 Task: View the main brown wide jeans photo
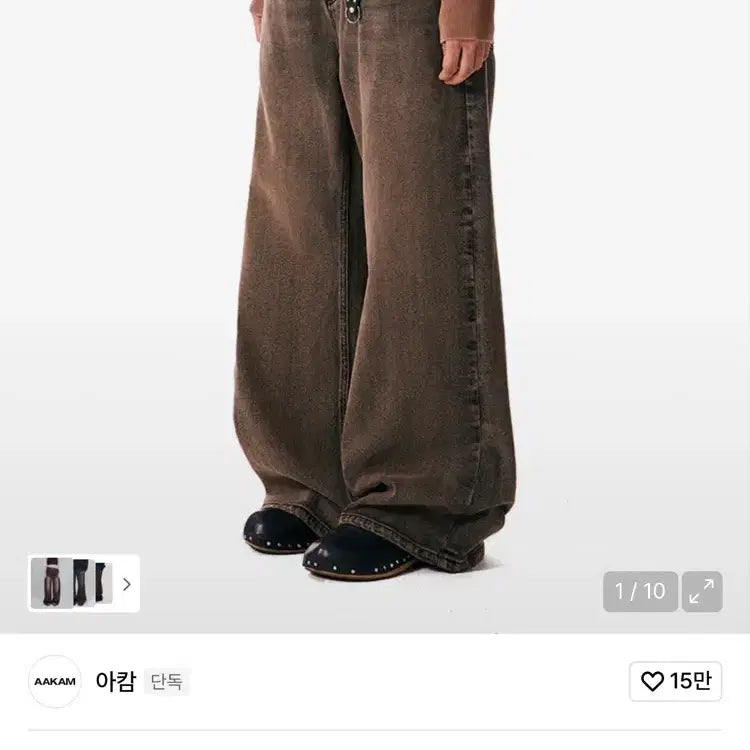coord(375,300)
